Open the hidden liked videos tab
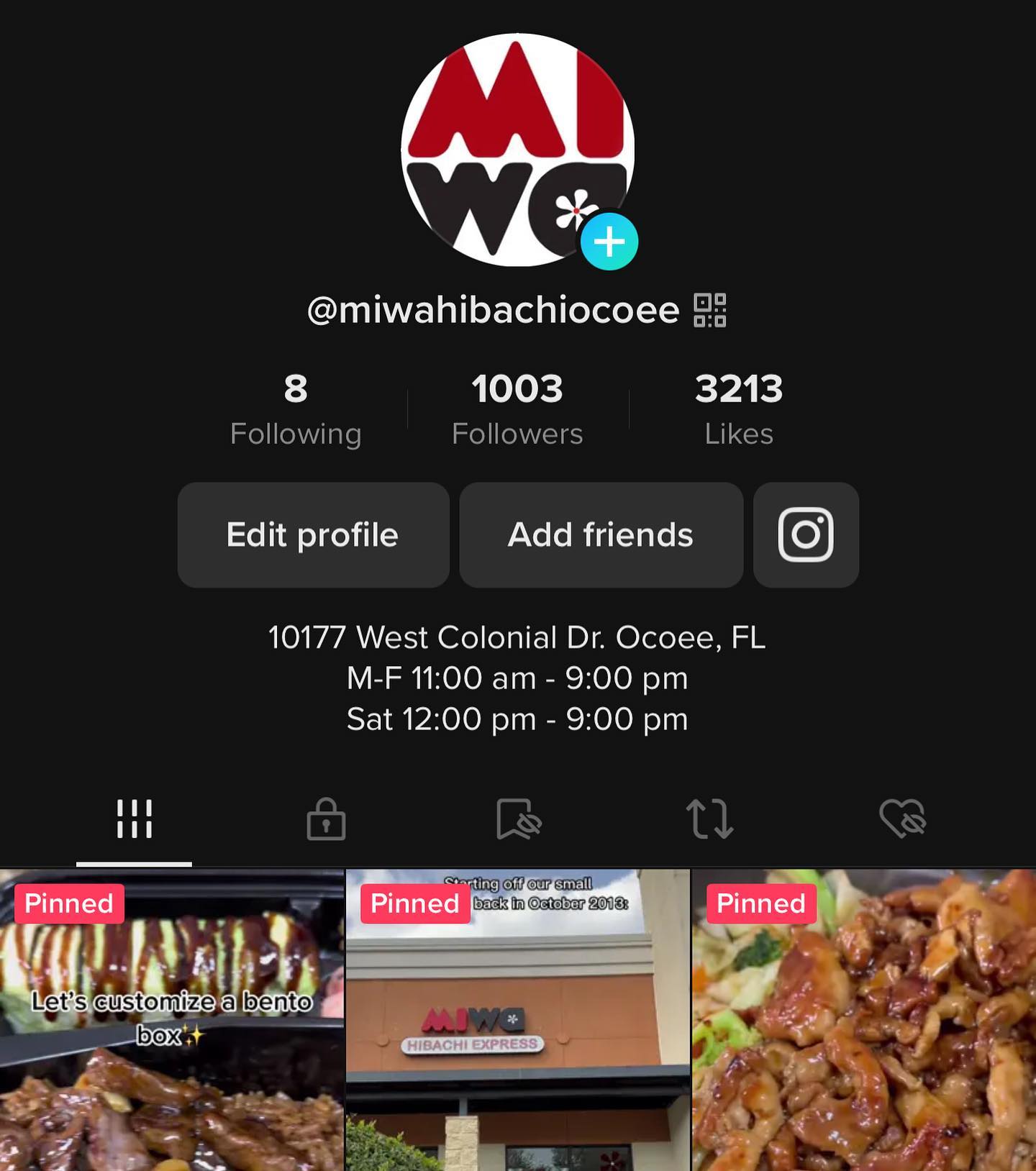Image resolution: width=1036 pixels, height=1171 pixels. [902, 819]
